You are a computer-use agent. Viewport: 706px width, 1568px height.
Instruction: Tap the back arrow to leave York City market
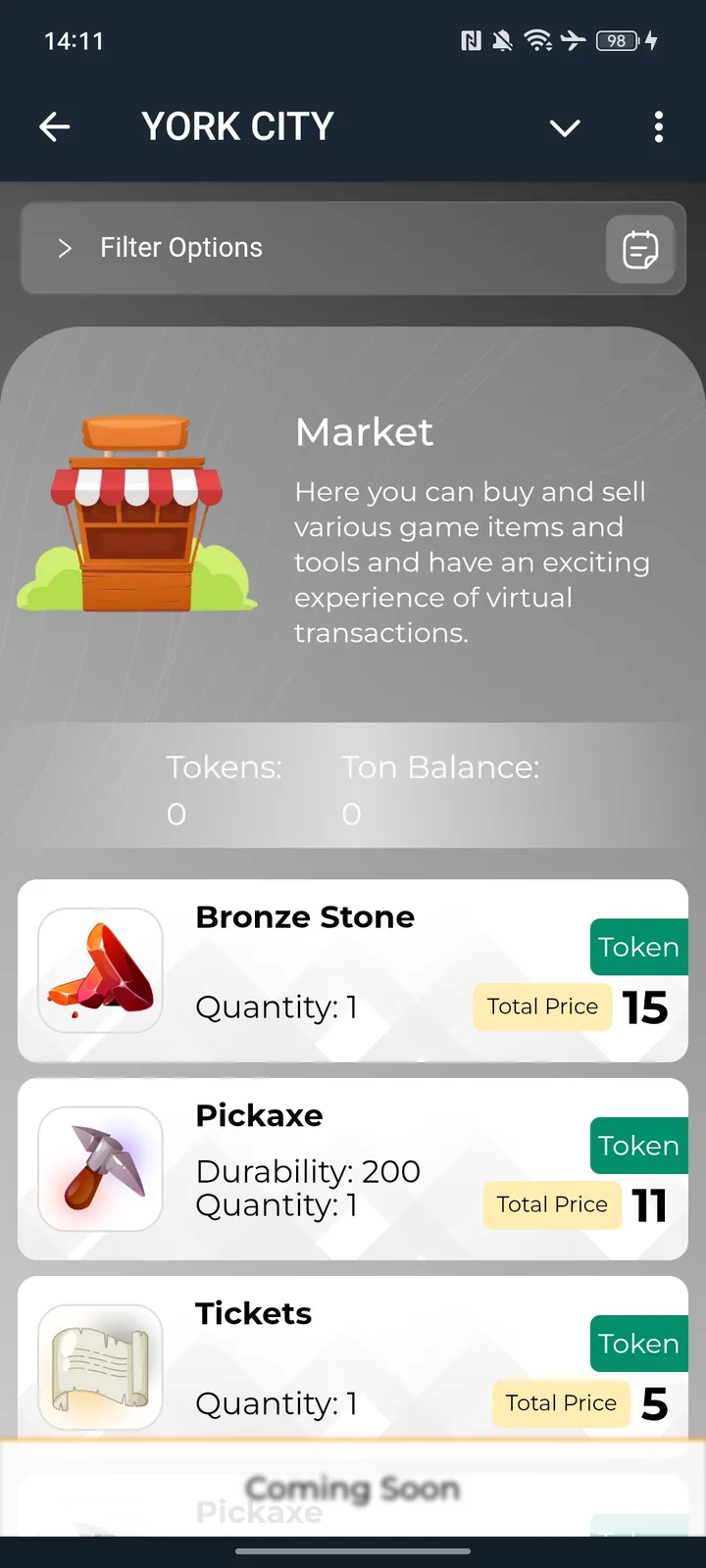[55, 127]
